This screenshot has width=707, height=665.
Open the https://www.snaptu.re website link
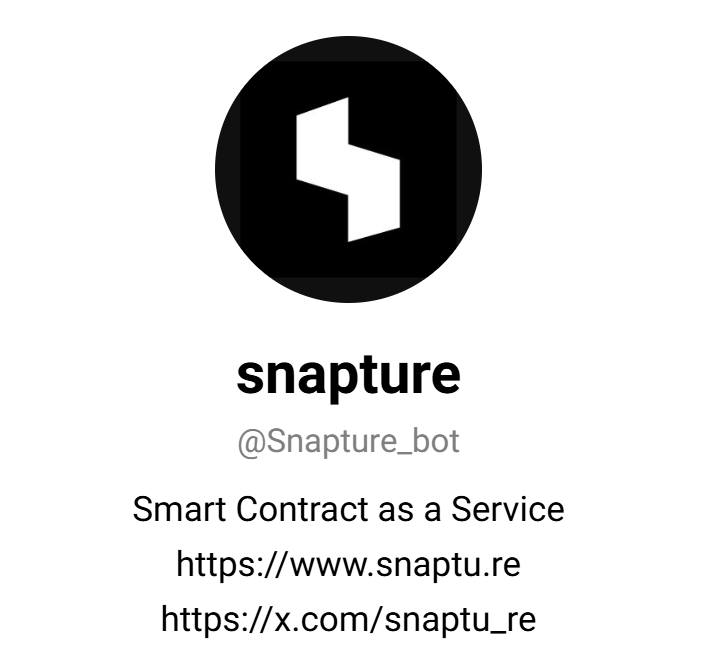(x=348, y=565)
